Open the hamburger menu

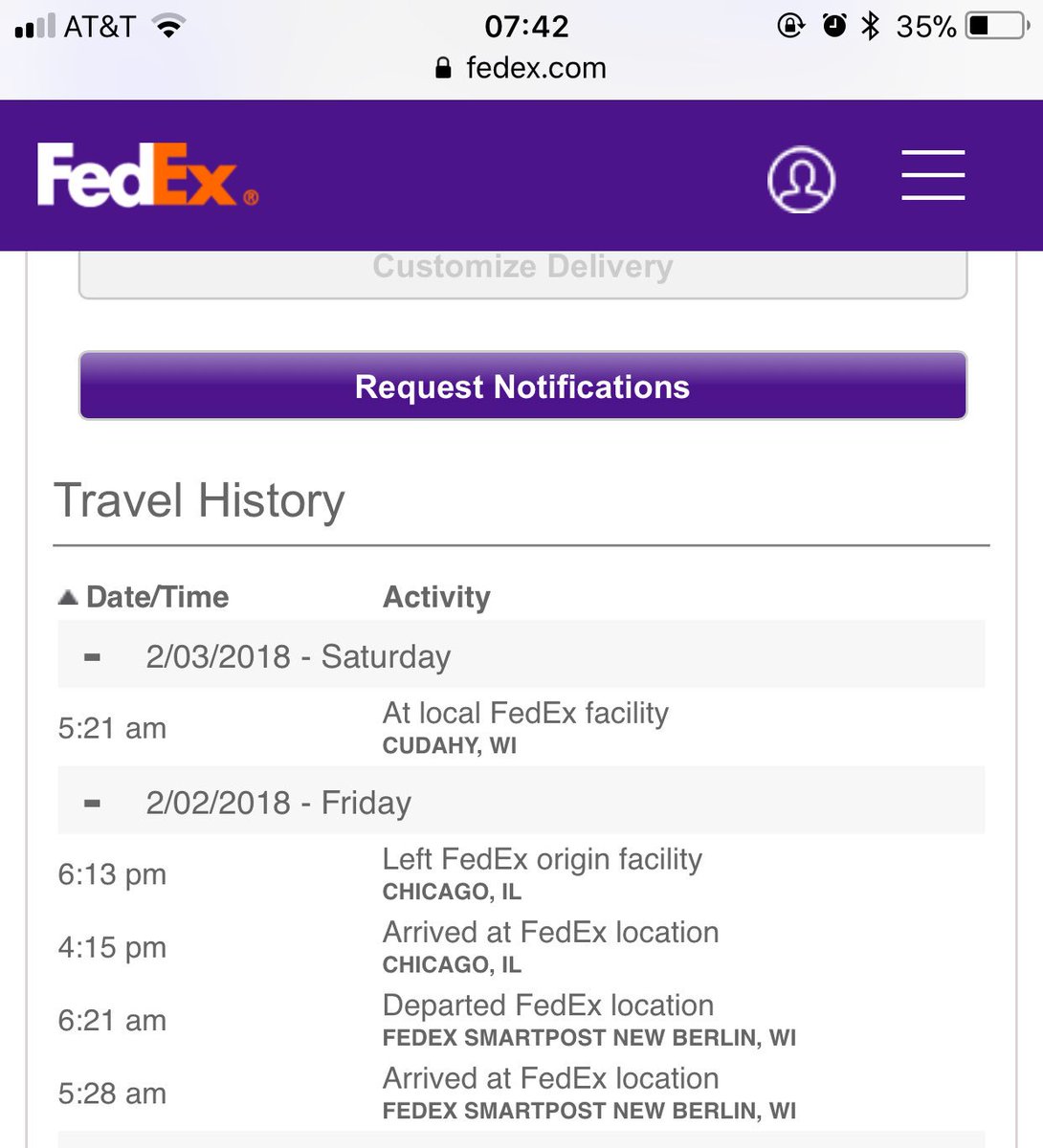click(933, 175)
